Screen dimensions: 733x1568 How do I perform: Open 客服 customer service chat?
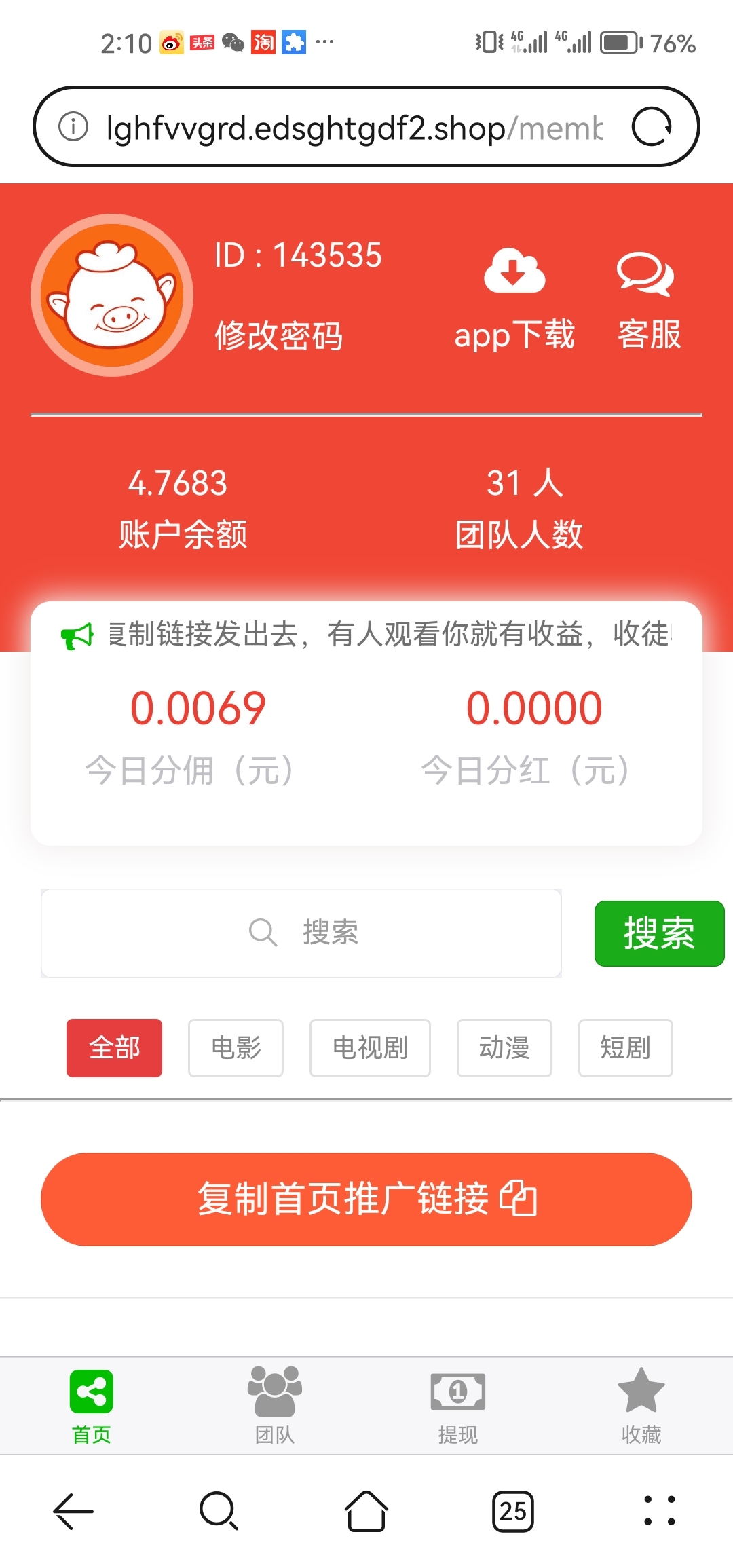pos(645,275)
